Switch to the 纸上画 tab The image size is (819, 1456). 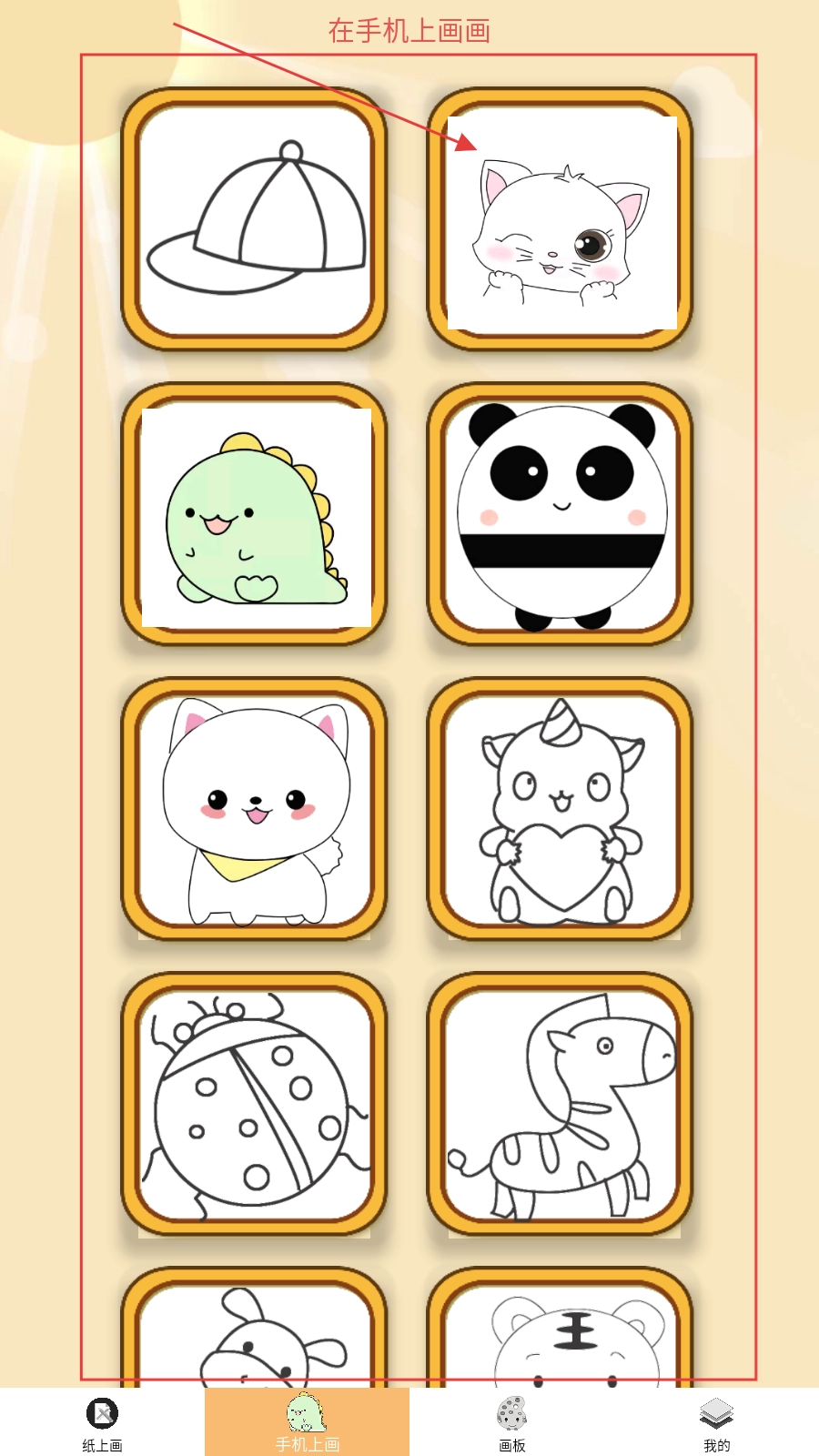(102, 1423)
